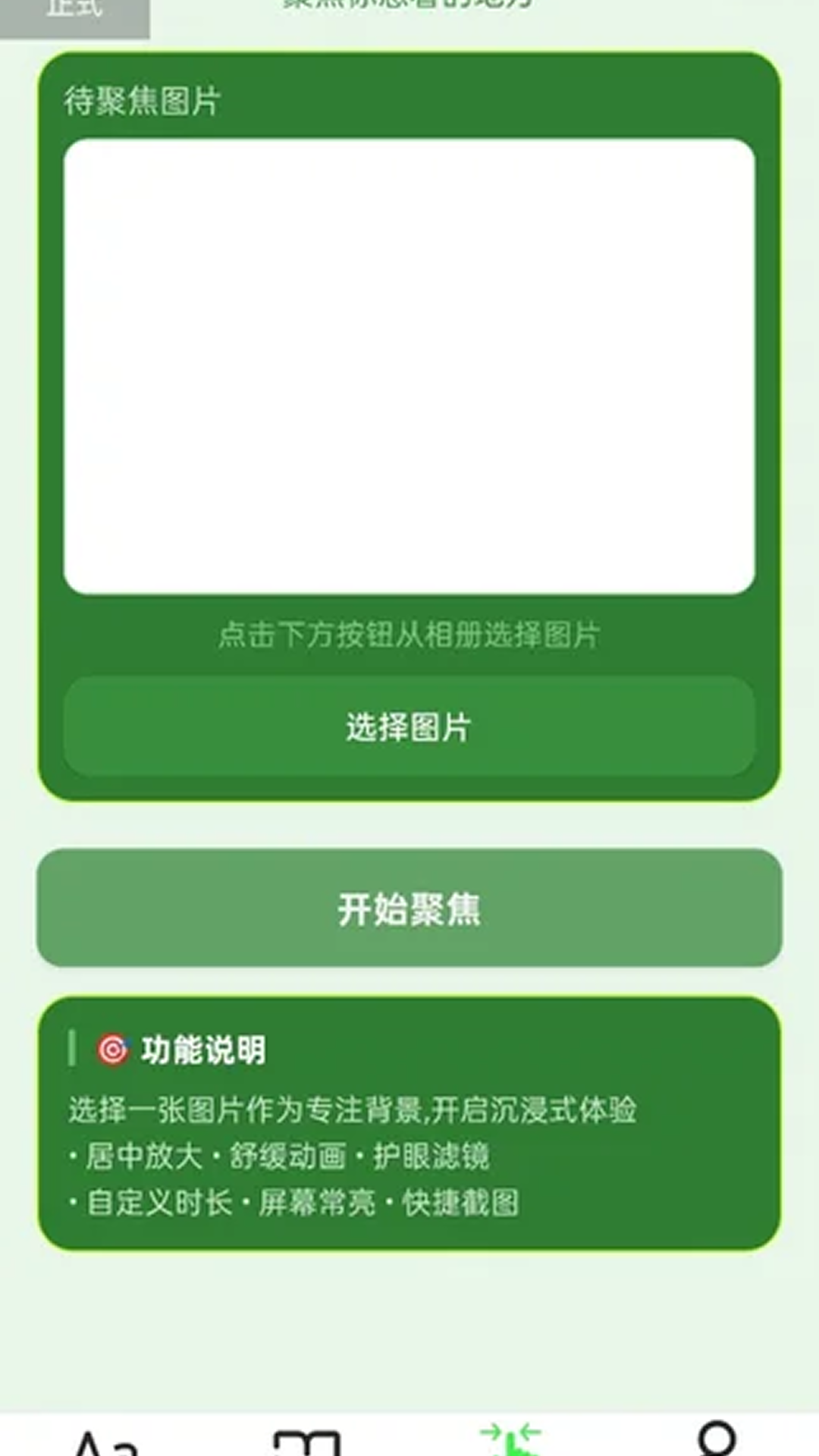The image size is (819, 1456).
Task: Tap the 选择图片 button
Action: pos(409,726)
